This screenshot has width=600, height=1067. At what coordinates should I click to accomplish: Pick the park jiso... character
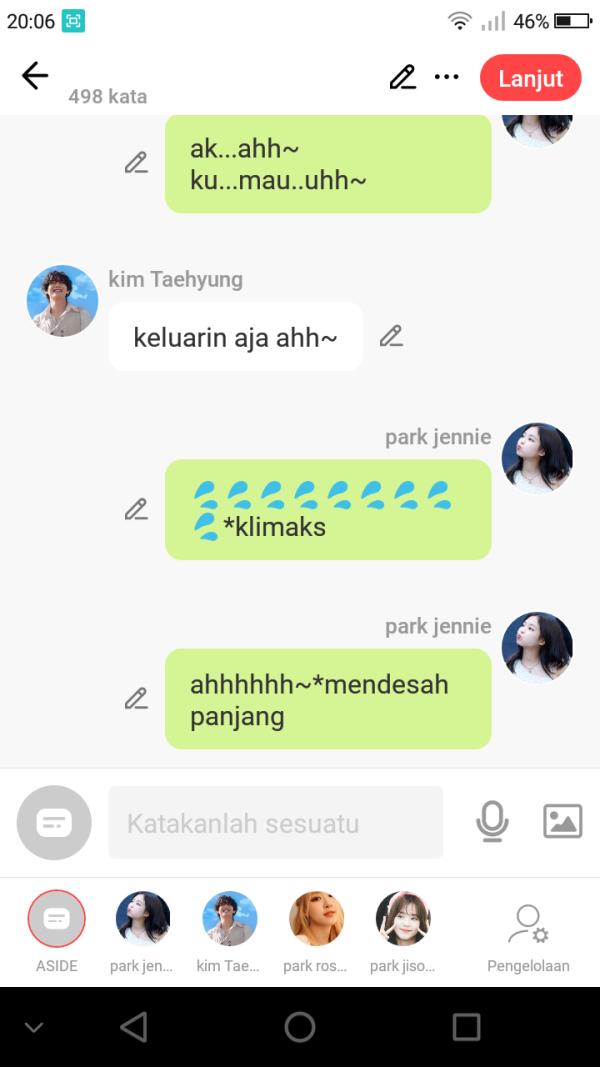tap(402, 919)
